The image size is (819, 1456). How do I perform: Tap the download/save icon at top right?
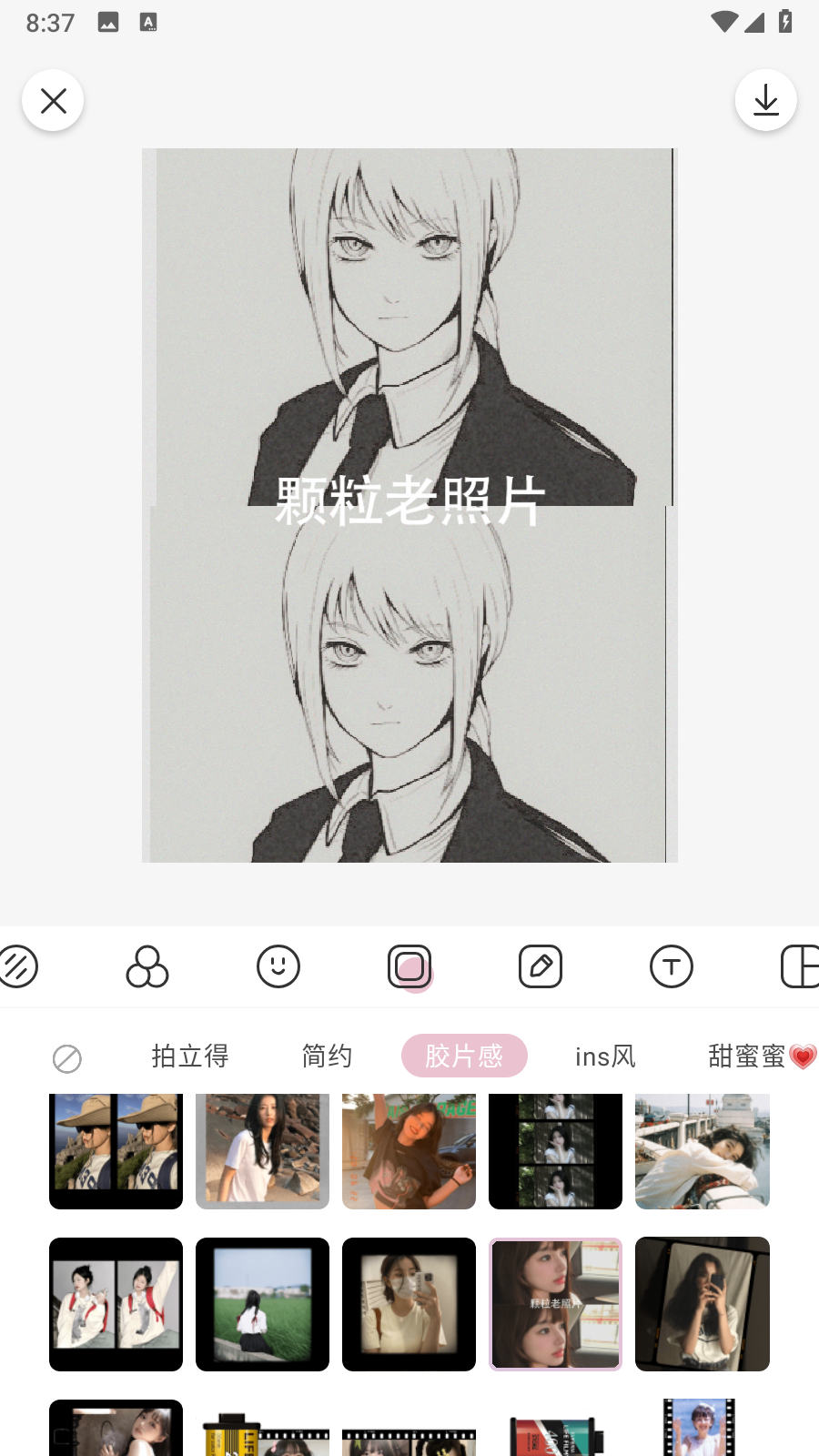click(x=765, y=100)
